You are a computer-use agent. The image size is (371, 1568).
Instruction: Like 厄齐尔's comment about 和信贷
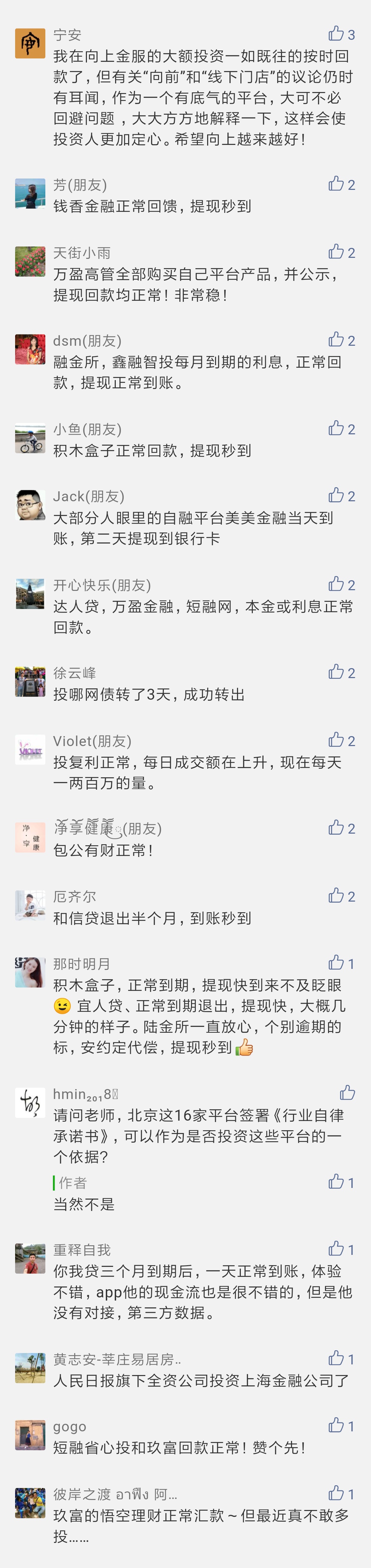click(336, 896)
